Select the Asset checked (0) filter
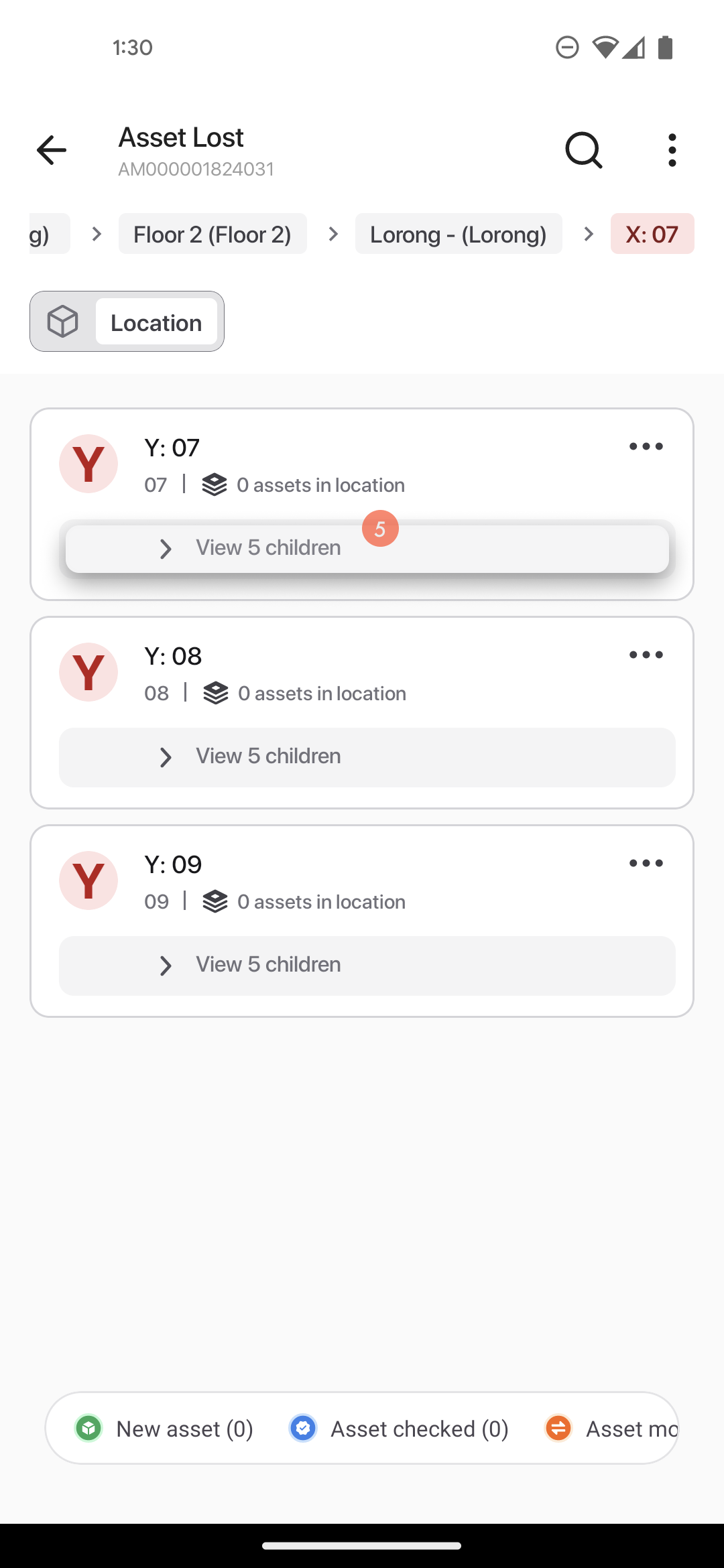 point(399,1429)
